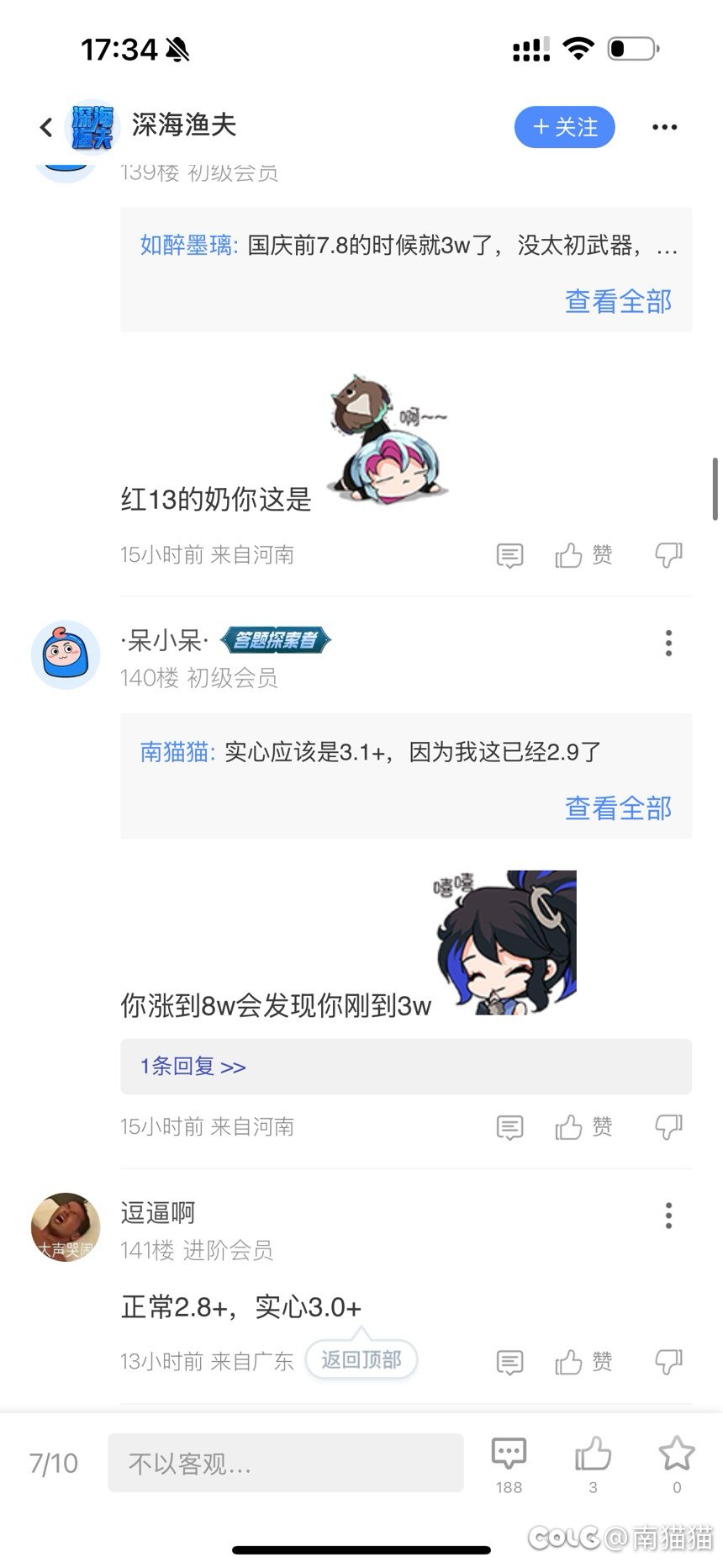Open the top-right three-dot menu
Screen dimensions: 723x1568
pyautogui.click(x=664, y=127)
